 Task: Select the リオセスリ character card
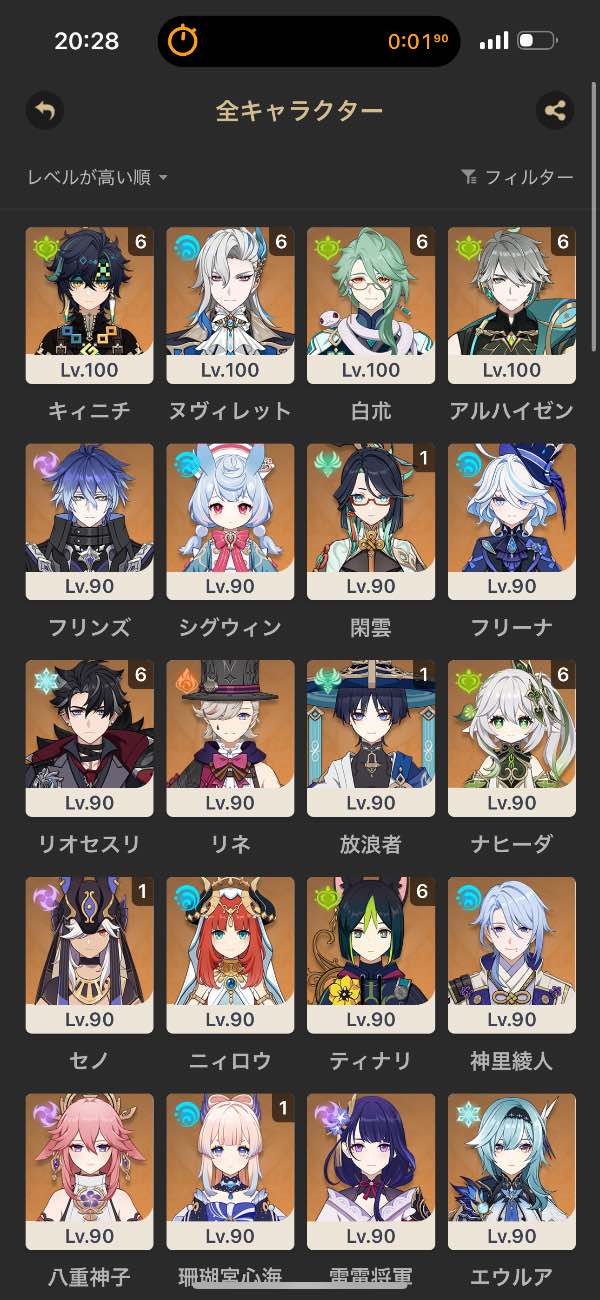(x=89, y=739)
